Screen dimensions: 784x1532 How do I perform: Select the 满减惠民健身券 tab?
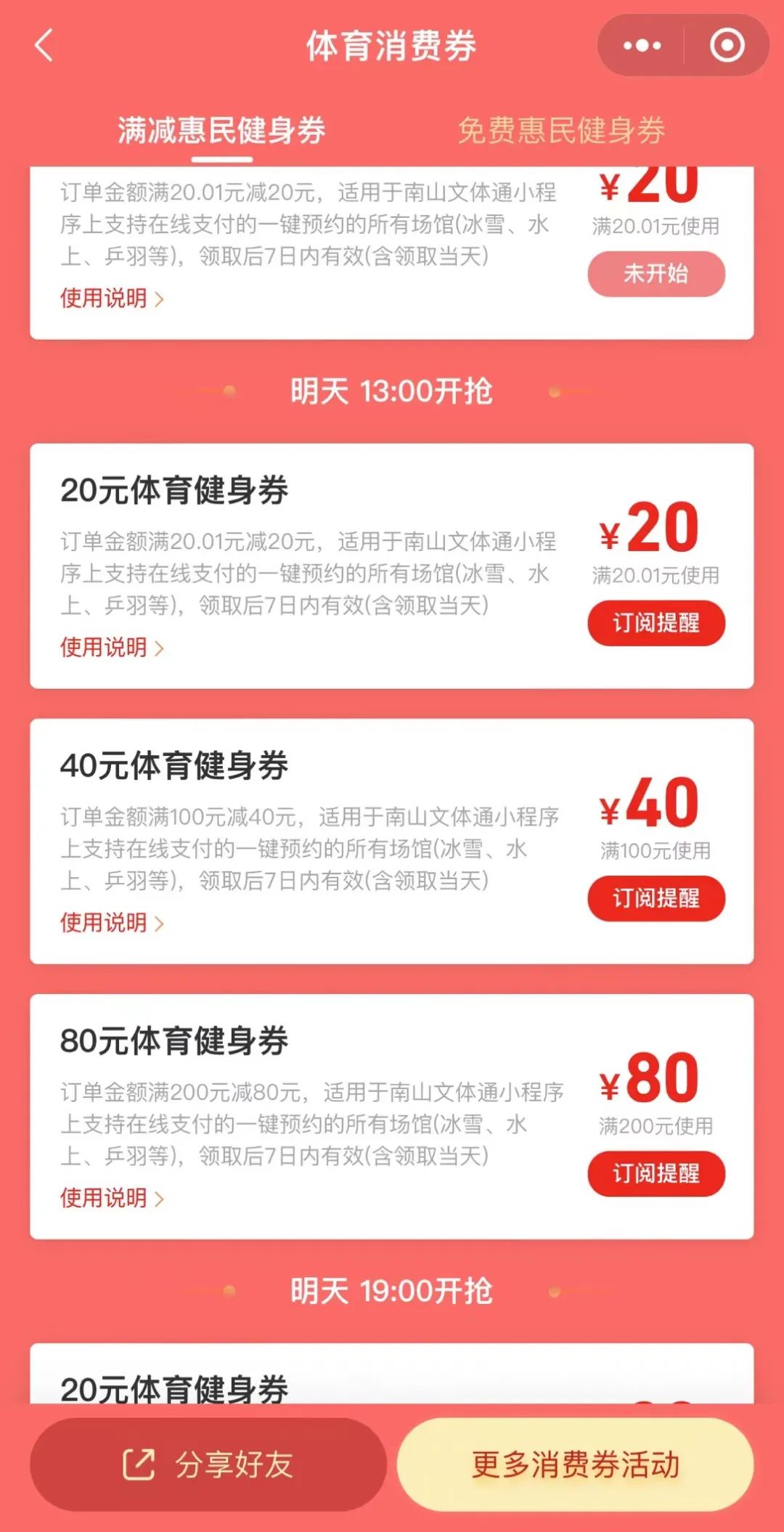click(x=221, y=131)
